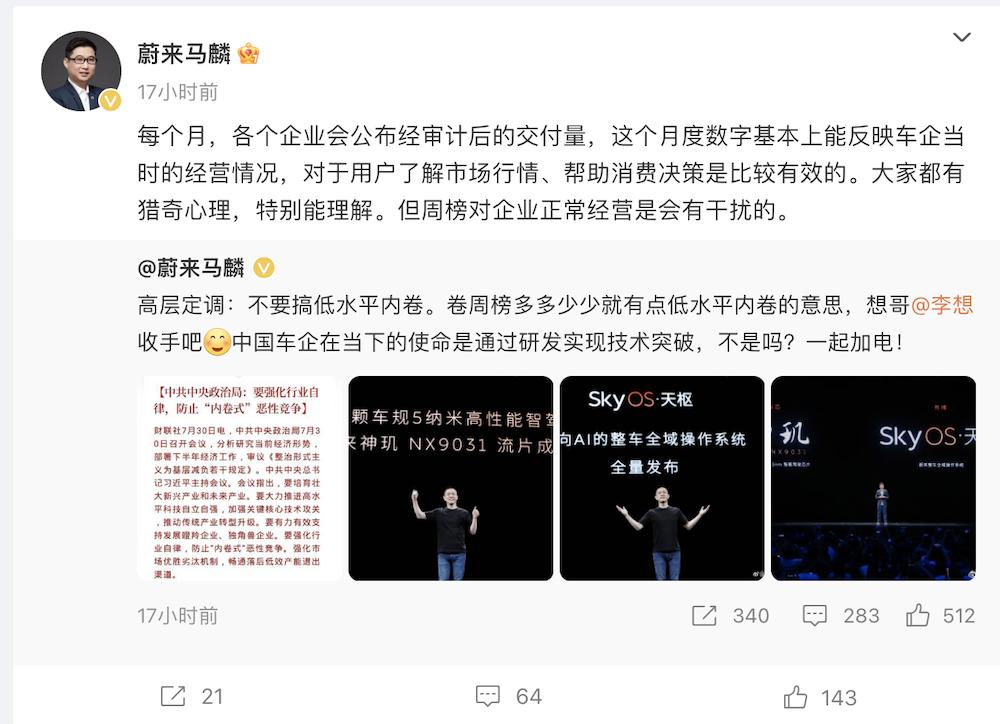1000x724 pixels.
Task: View the red-text 中共中央政治局 image
Action: (239, 478)
